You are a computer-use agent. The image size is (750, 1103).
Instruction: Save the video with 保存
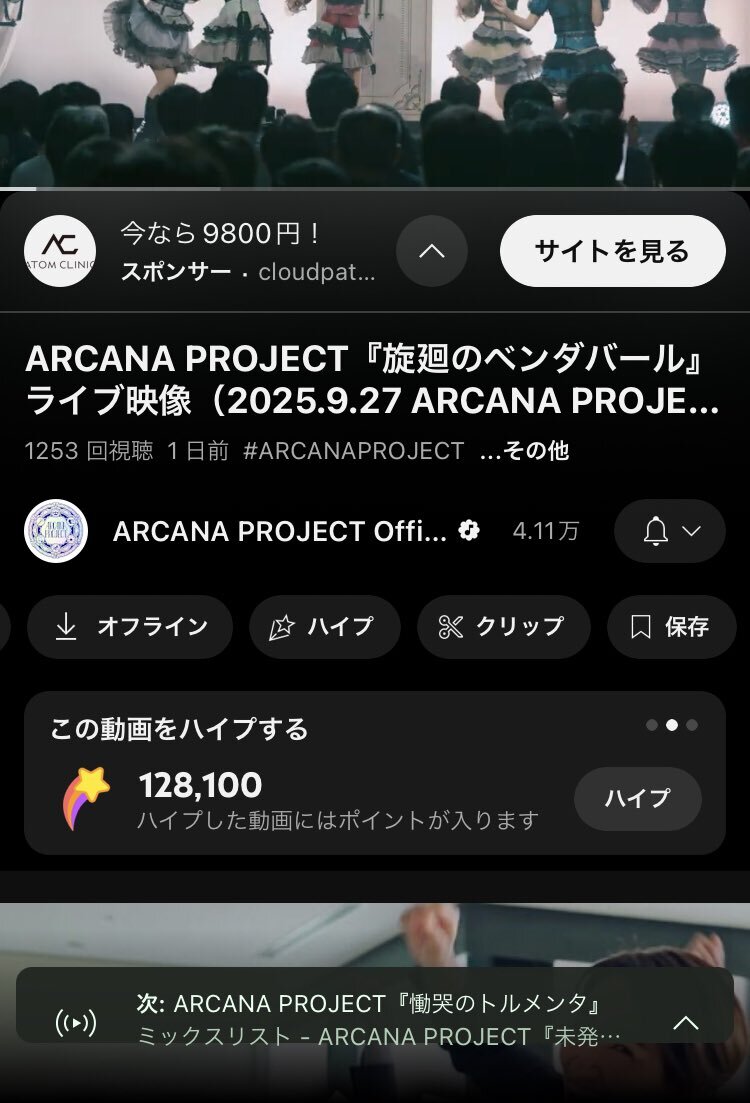671,627
